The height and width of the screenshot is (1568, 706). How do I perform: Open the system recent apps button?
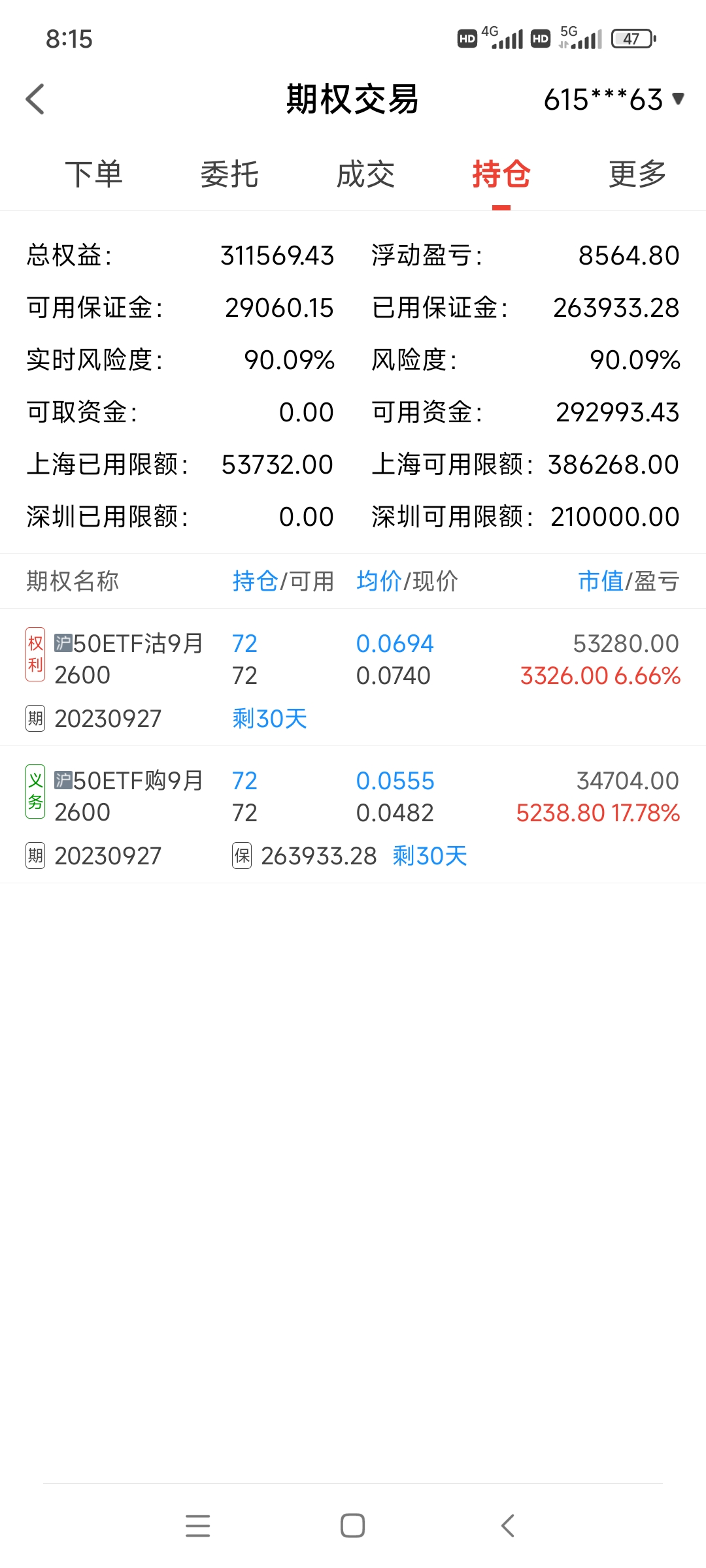tap(197, 1526)
